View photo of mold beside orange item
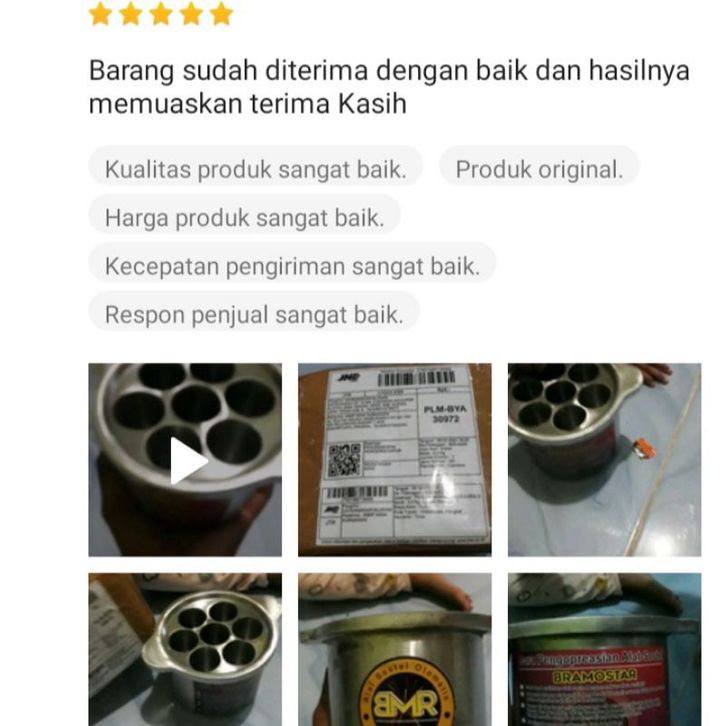 tap(603, 459)
